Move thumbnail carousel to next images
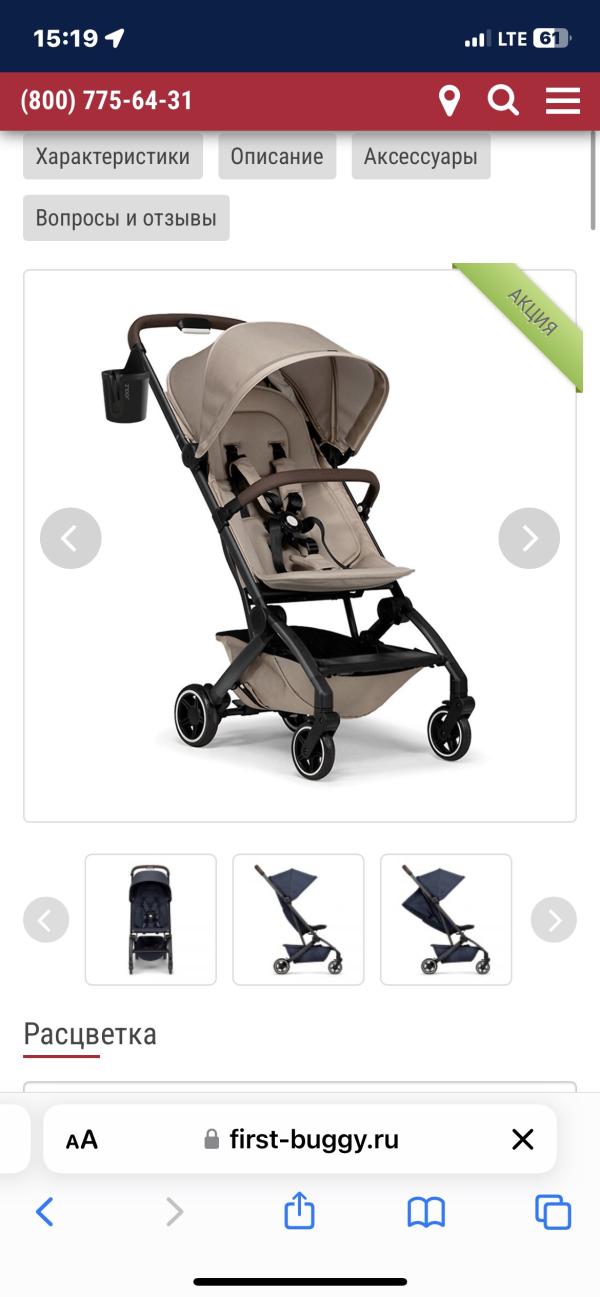Screen dimensions: 600x1297 tap(554, 919)
